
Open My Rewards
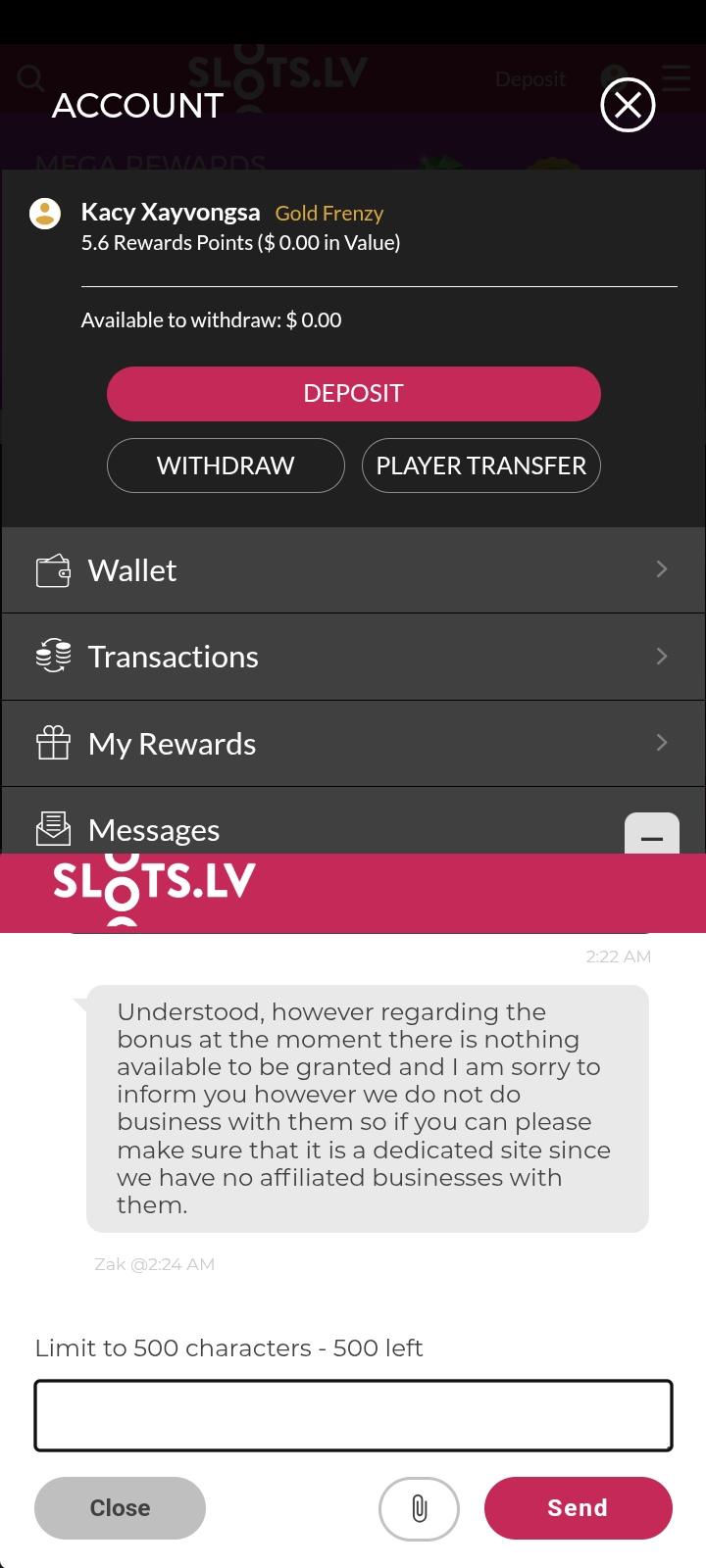(x=353, y=744)
